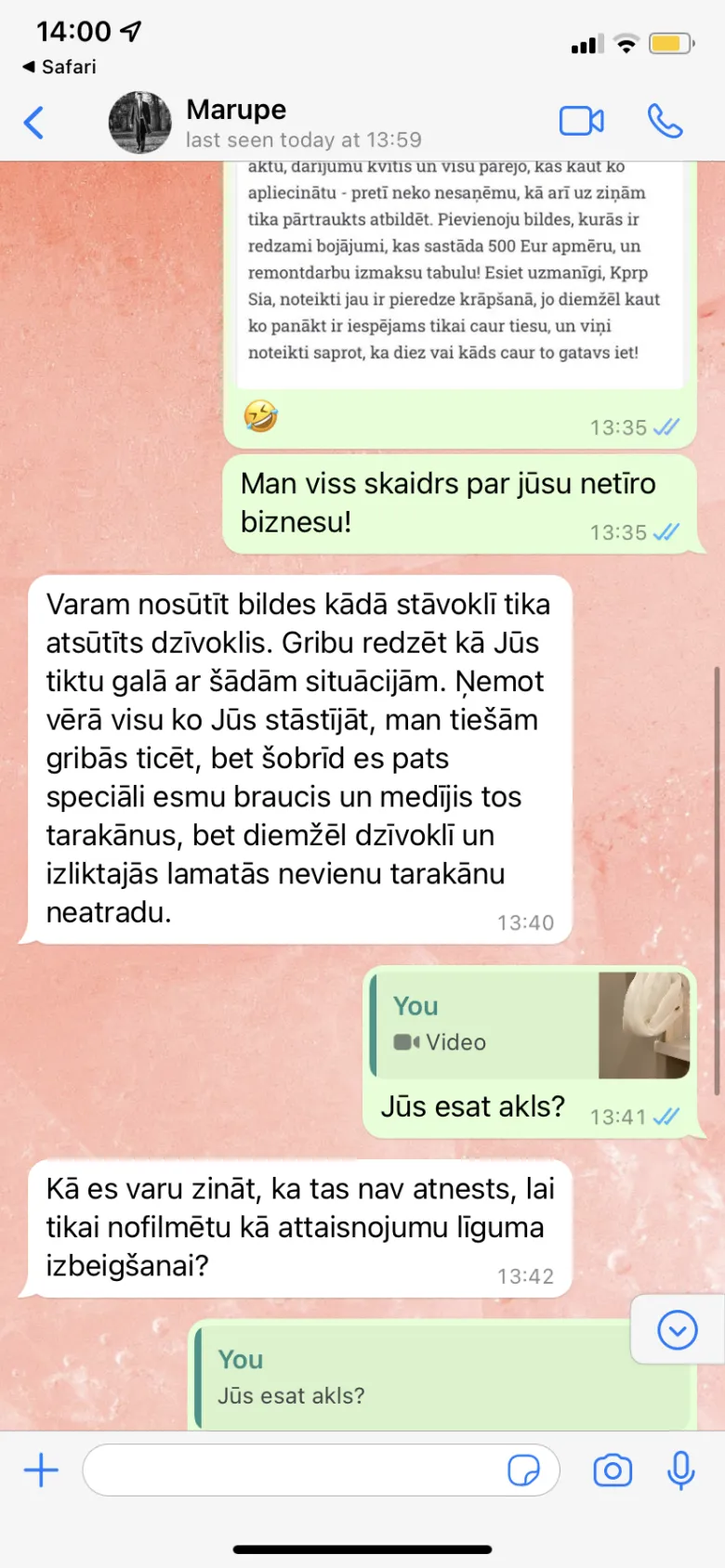This screenshot has height=1568, width=725.
Task: Record a voice message with the microphone
Action: click(681, 1470)
